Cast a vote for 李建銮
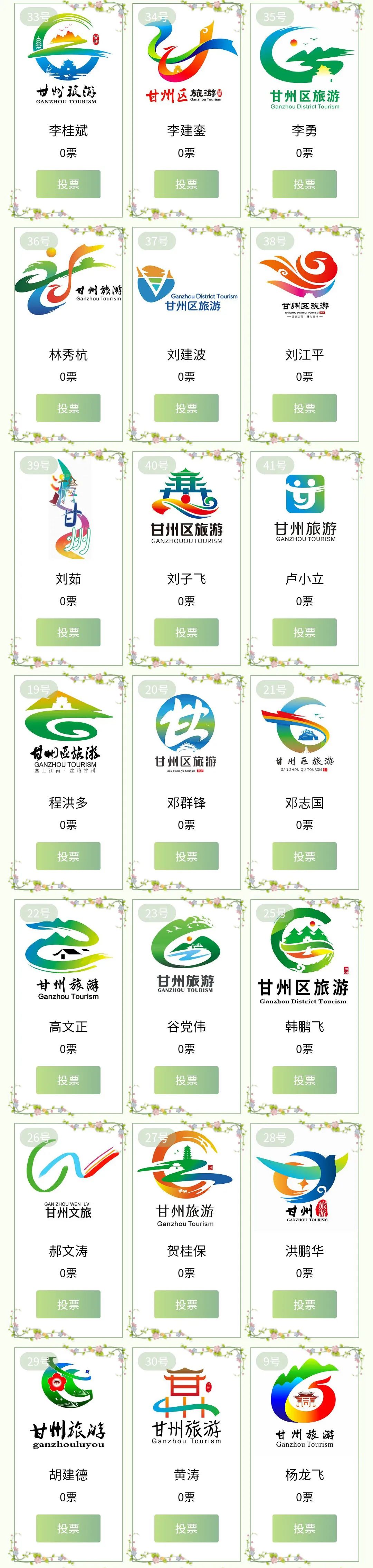The height and width of the screenshot is (1568, 373). click(x=186, y=184)
